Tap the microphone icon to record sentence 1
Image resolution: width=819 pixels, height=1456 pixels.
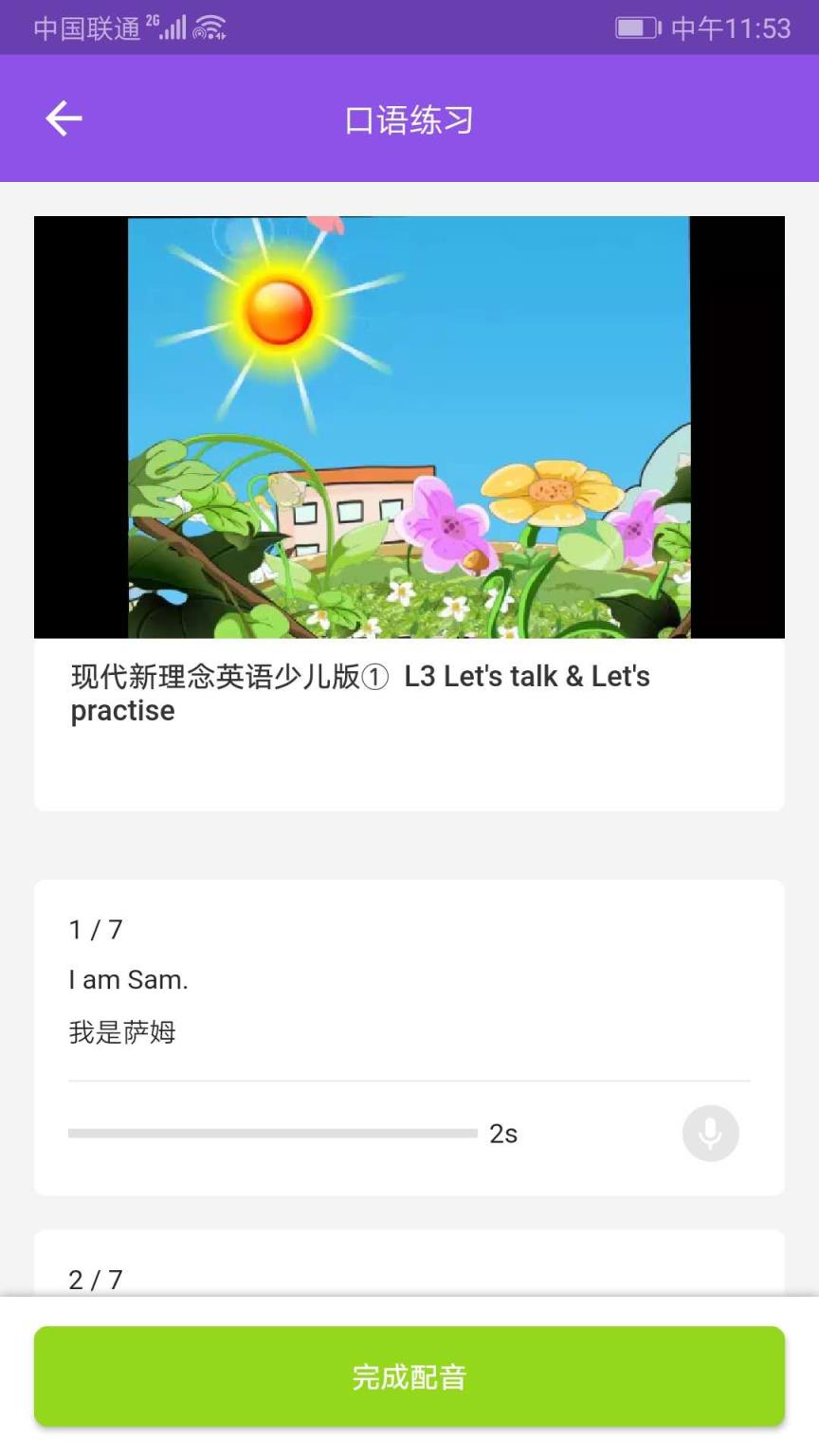coord(710,1133)
